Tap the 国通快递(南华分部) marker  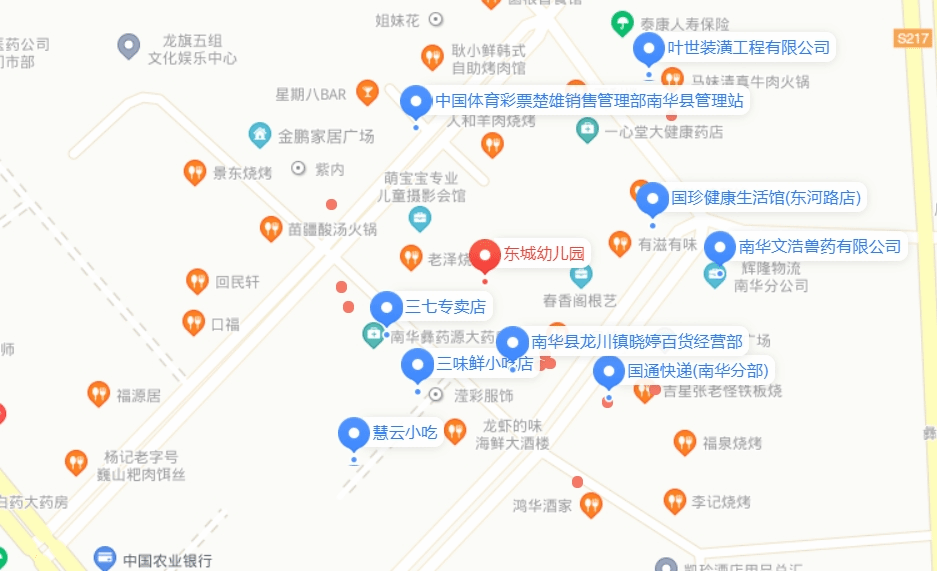pyautogui.click(x=608, y=372)
